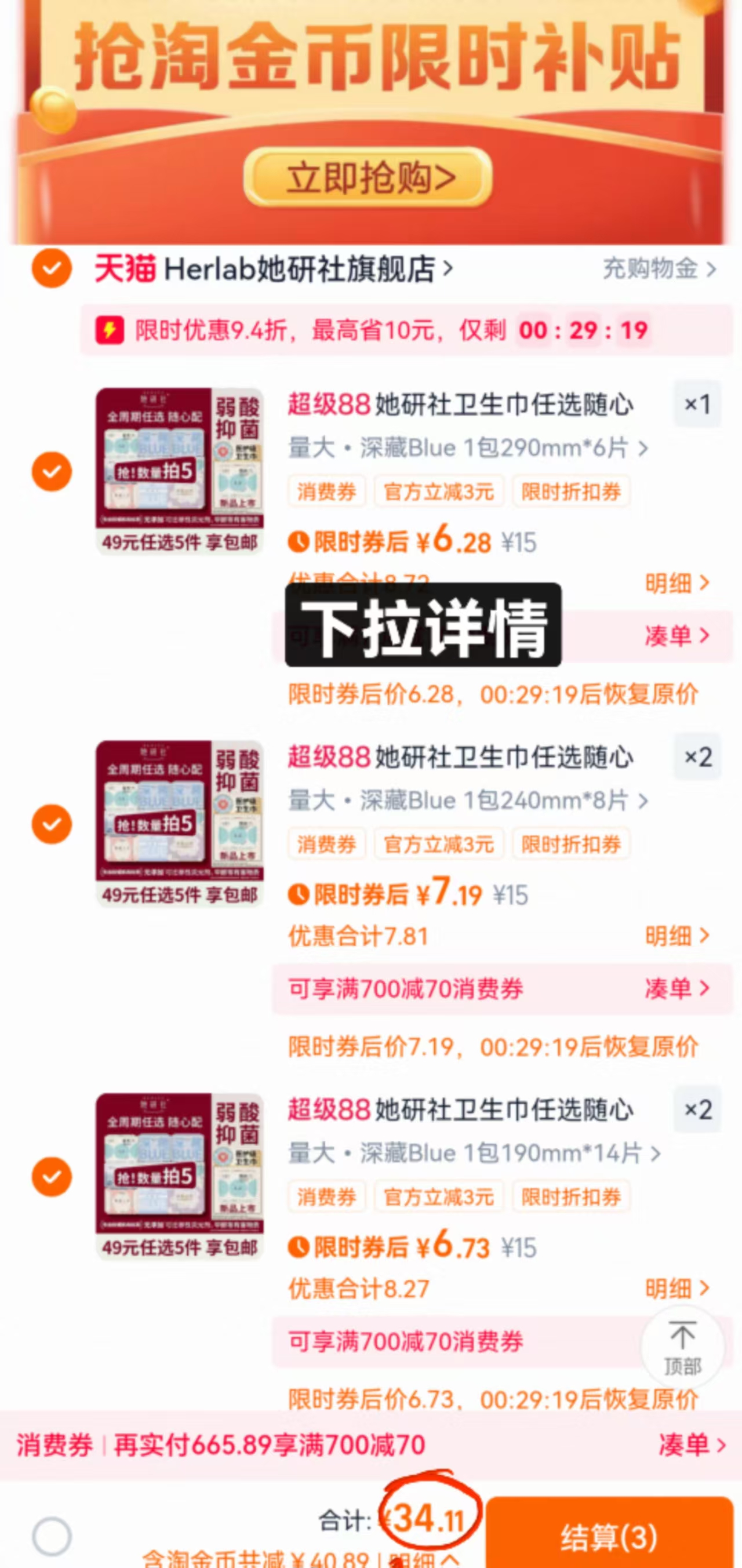Uncheck the 290mm*6片 item checkbox
742x1568 pixels.
[x=52, y=472]
